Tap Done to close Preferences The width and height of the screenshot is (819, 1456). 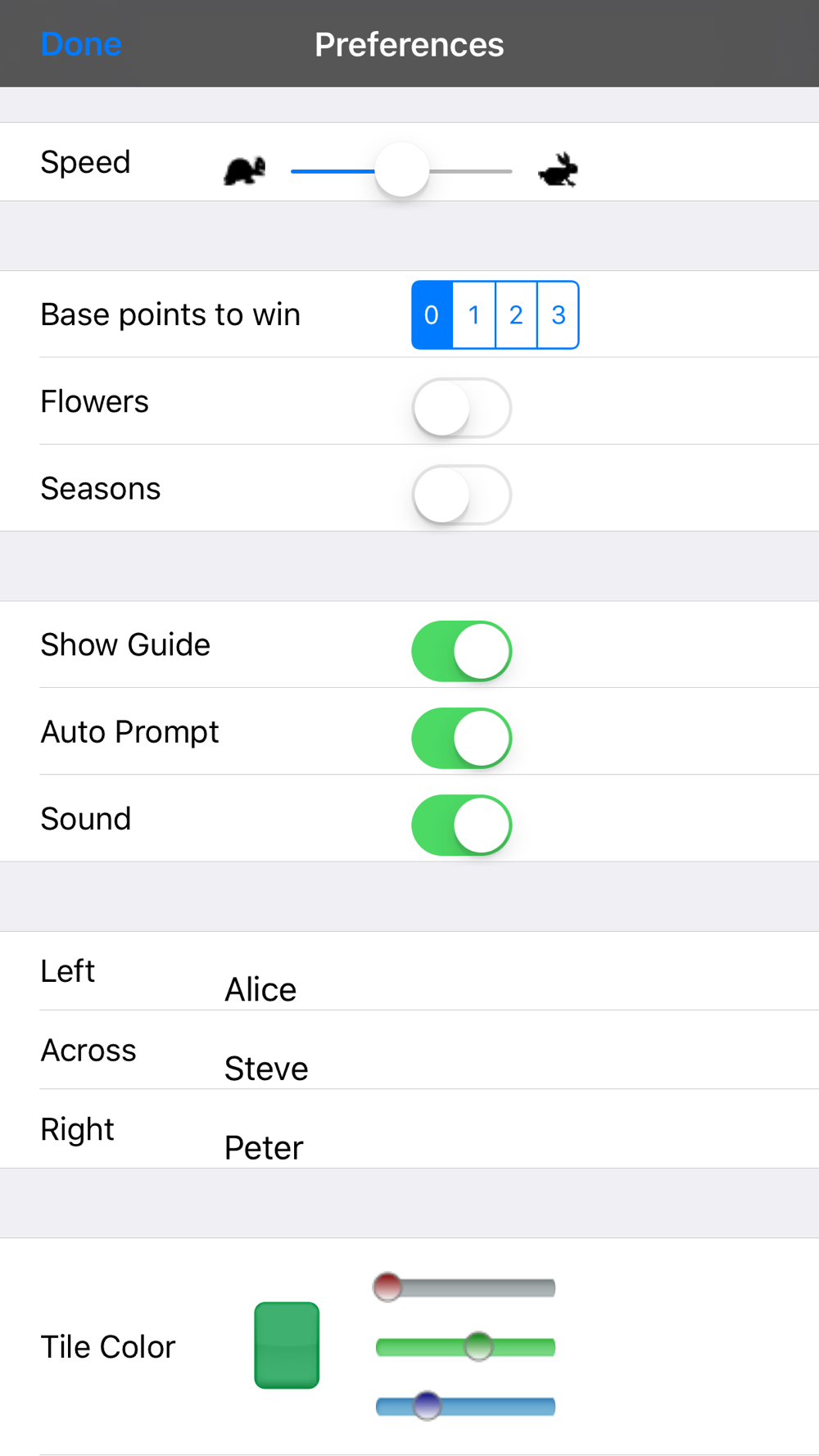pos(81,44)
